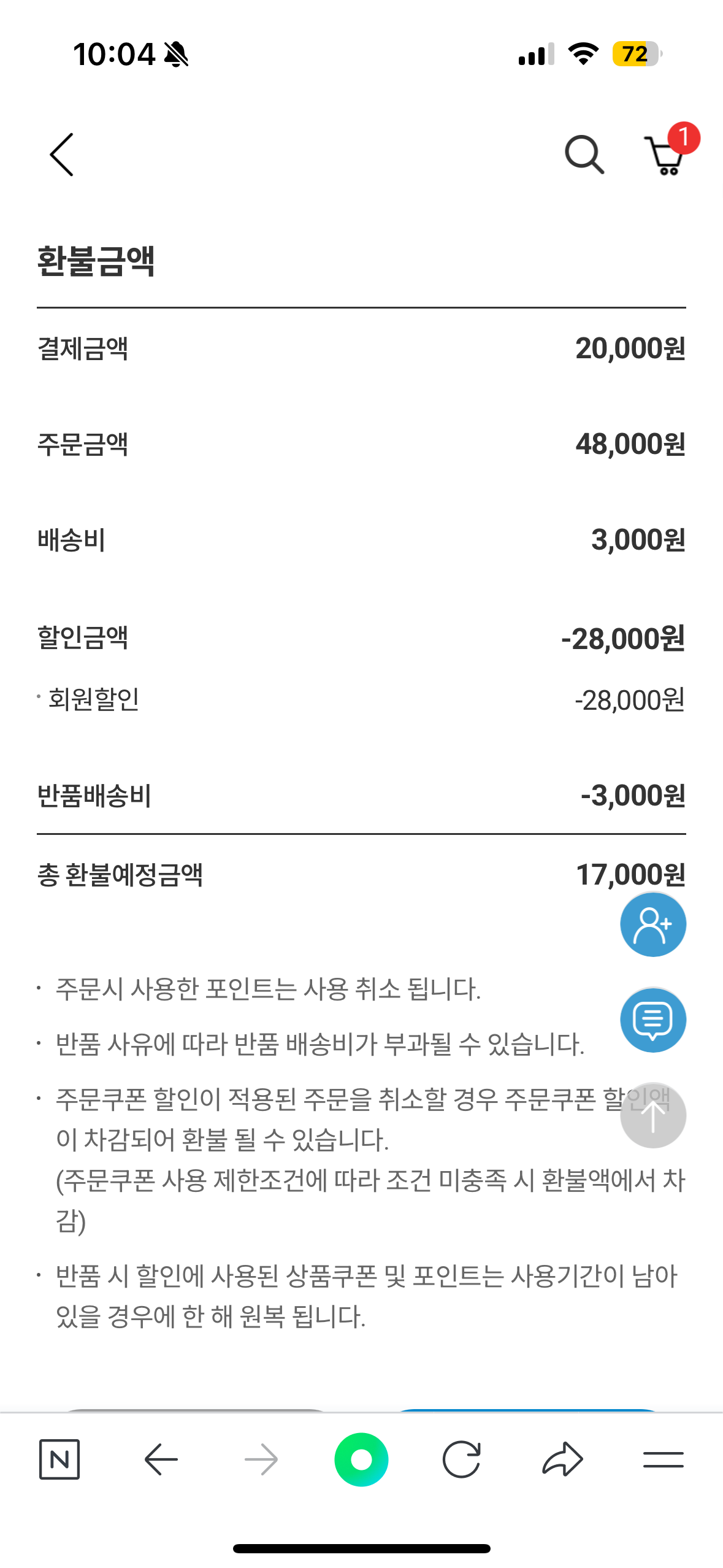Screen dimensions: 723x1568
Task: Open the search magnifier icon
Action: 584,155
